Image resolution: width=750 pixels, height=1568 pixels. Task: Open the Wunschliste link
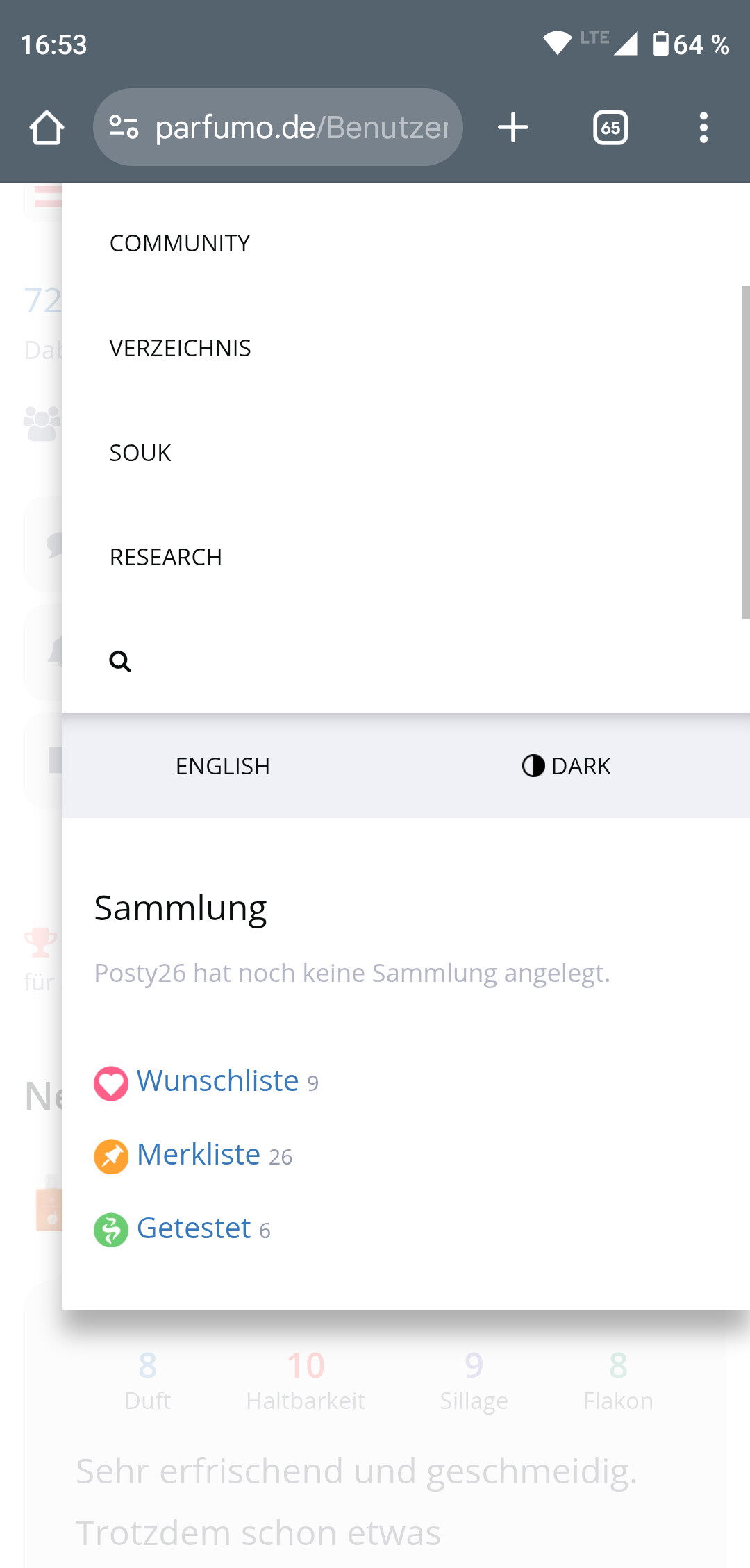tap(217, 1081)
